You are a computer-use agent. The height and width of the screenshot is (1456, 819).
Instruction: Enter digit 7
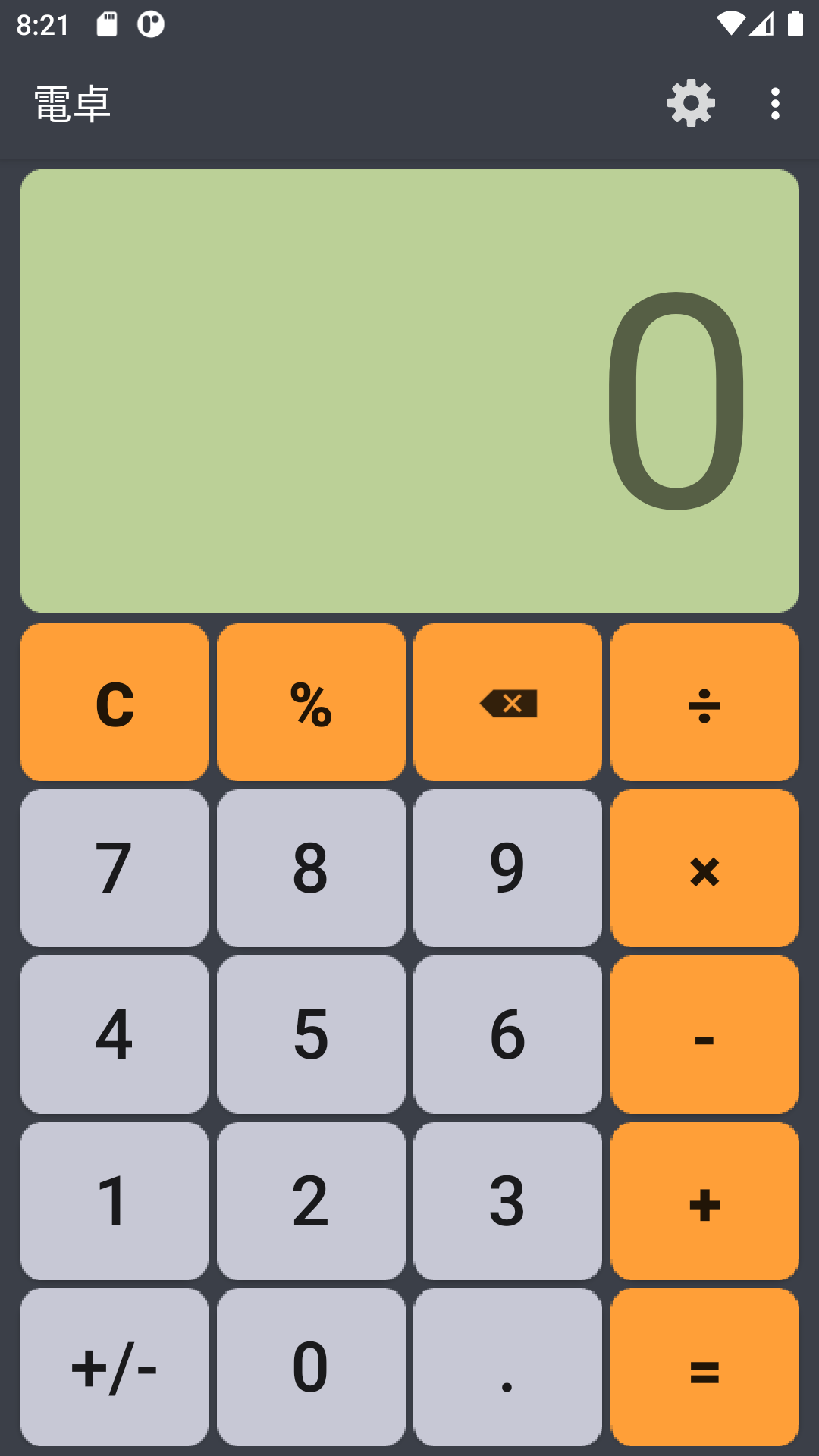tap(115, 868)
